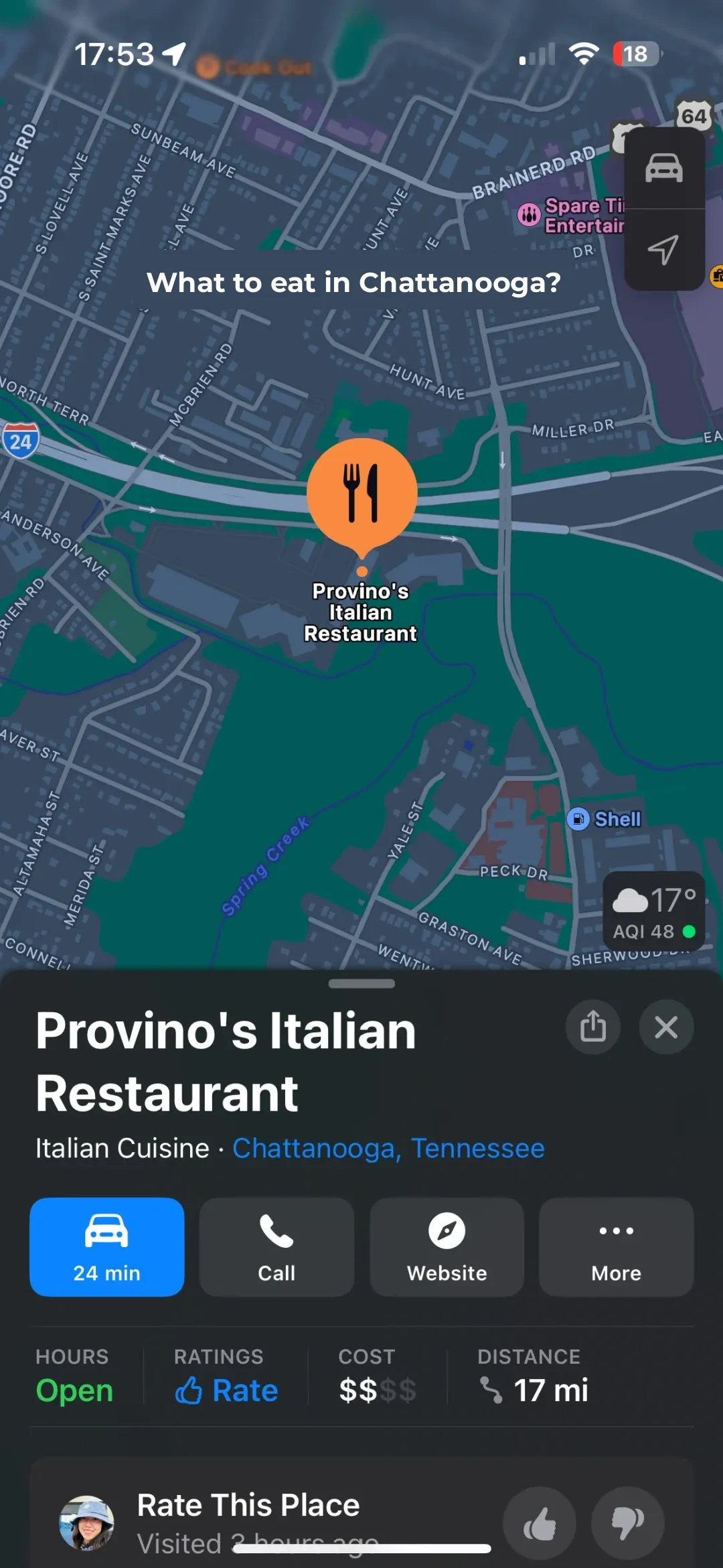Tap the phone icon to call the restaurant
The image size is (723, 1568).
(x=276, y=1246)
